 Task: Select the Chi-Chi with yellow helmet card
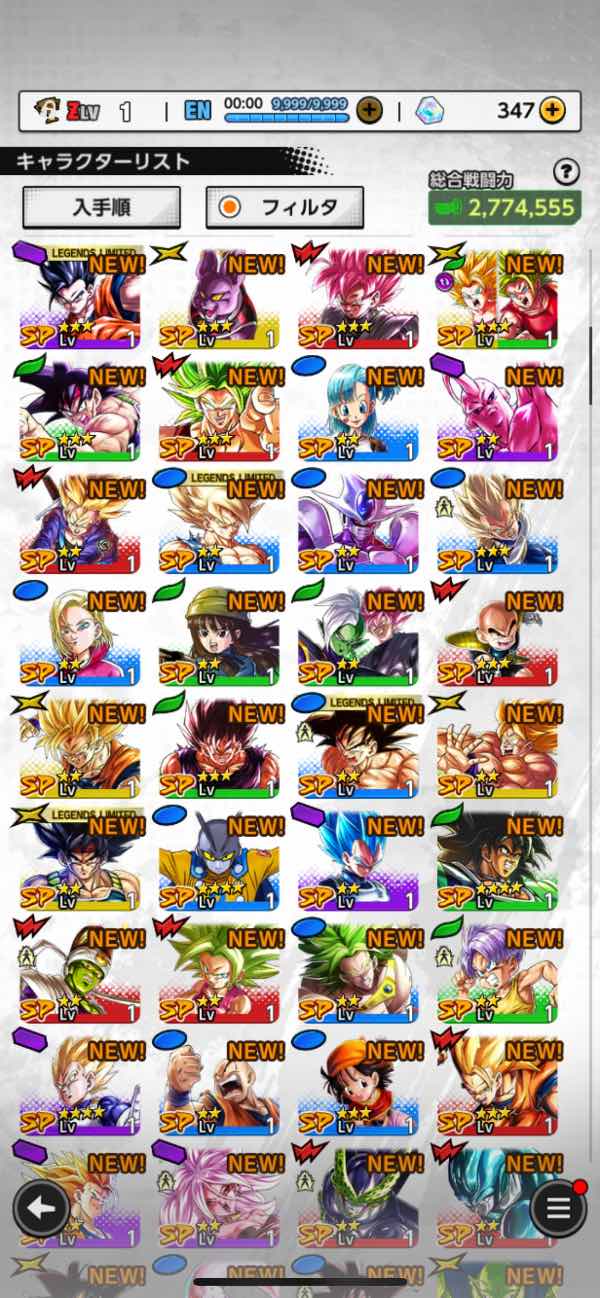219,635
